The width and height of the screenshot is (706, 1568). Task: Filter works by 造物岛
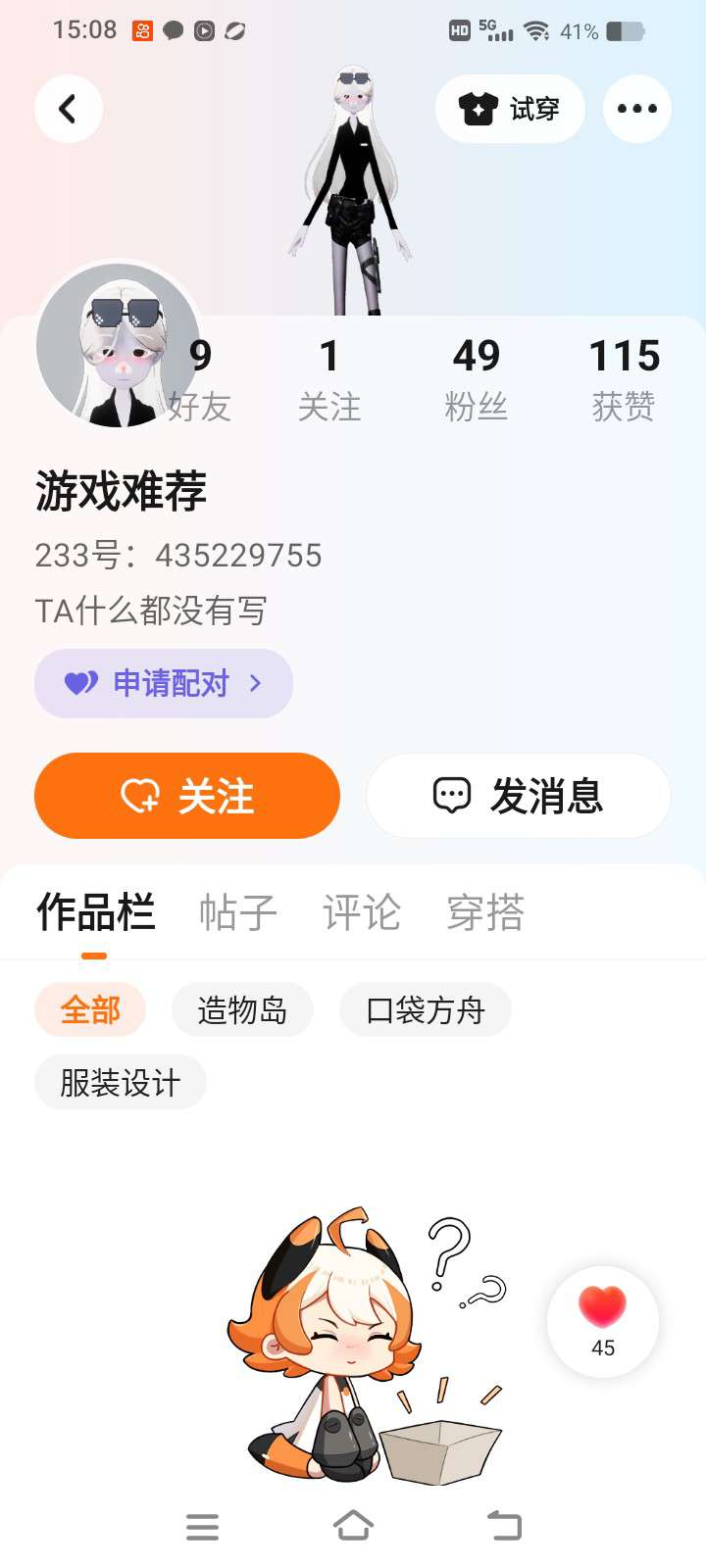pos(242,1009)
